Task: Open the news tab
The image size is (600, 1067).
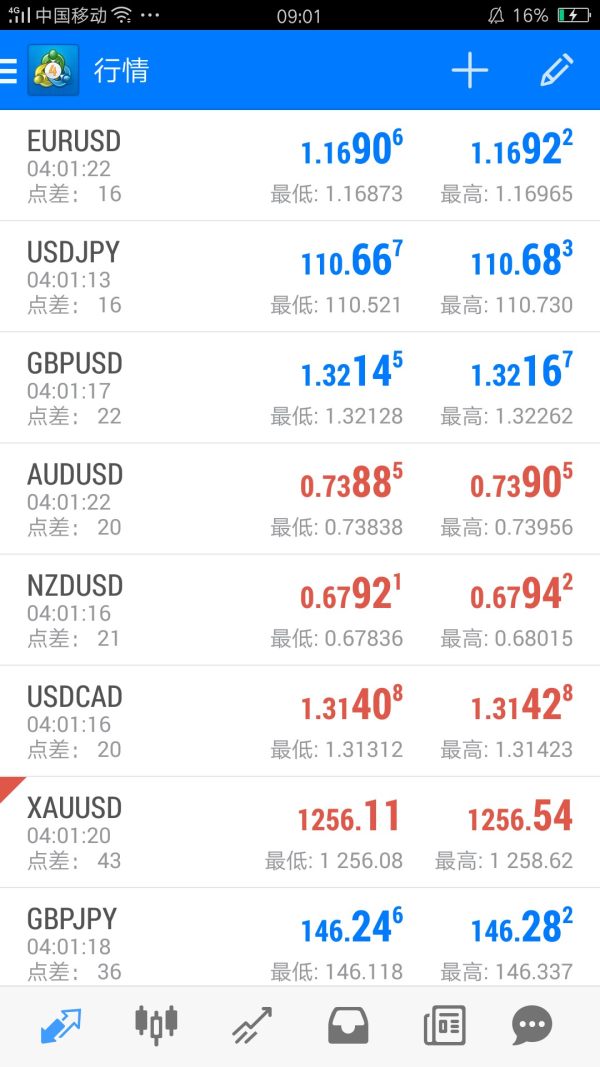Action: pyautogui.click(x=443, y=1026)
